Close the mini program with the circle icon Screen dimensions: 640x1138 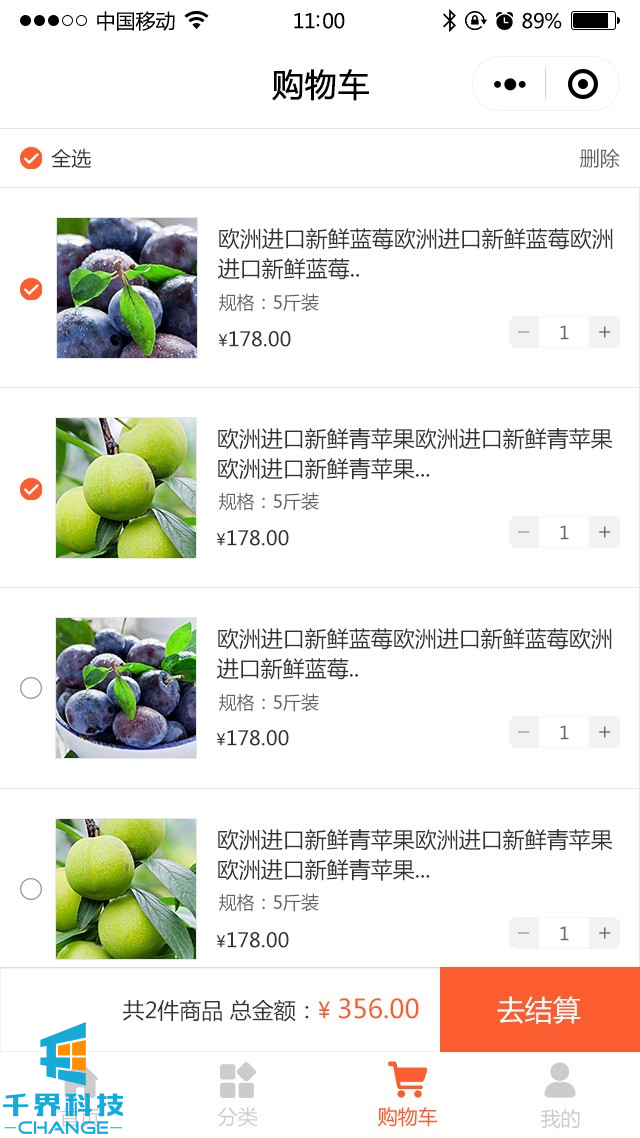582,85
